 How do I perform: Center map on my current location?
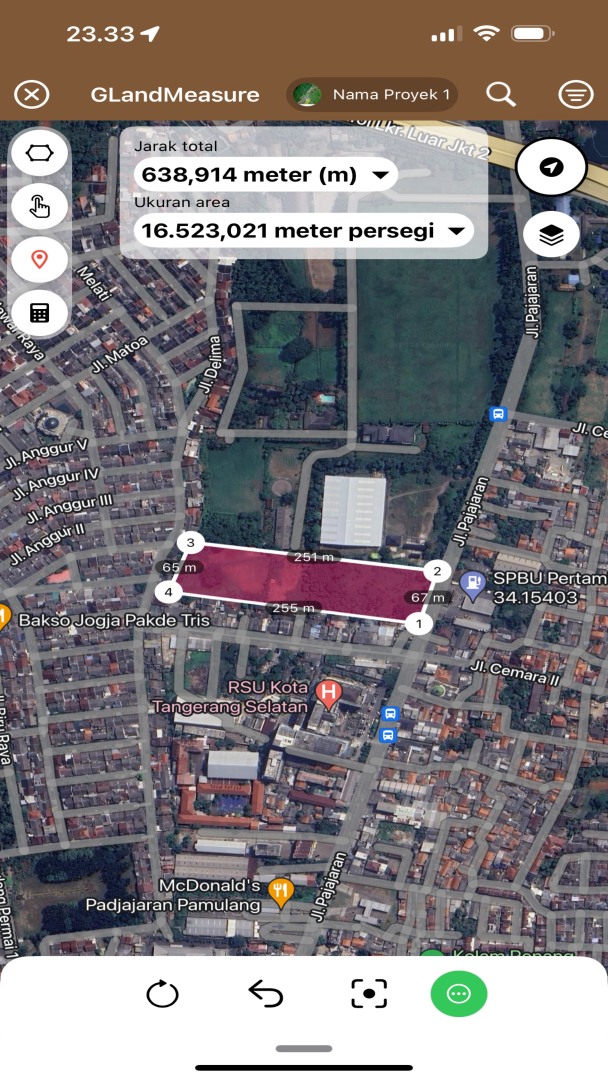550,168
